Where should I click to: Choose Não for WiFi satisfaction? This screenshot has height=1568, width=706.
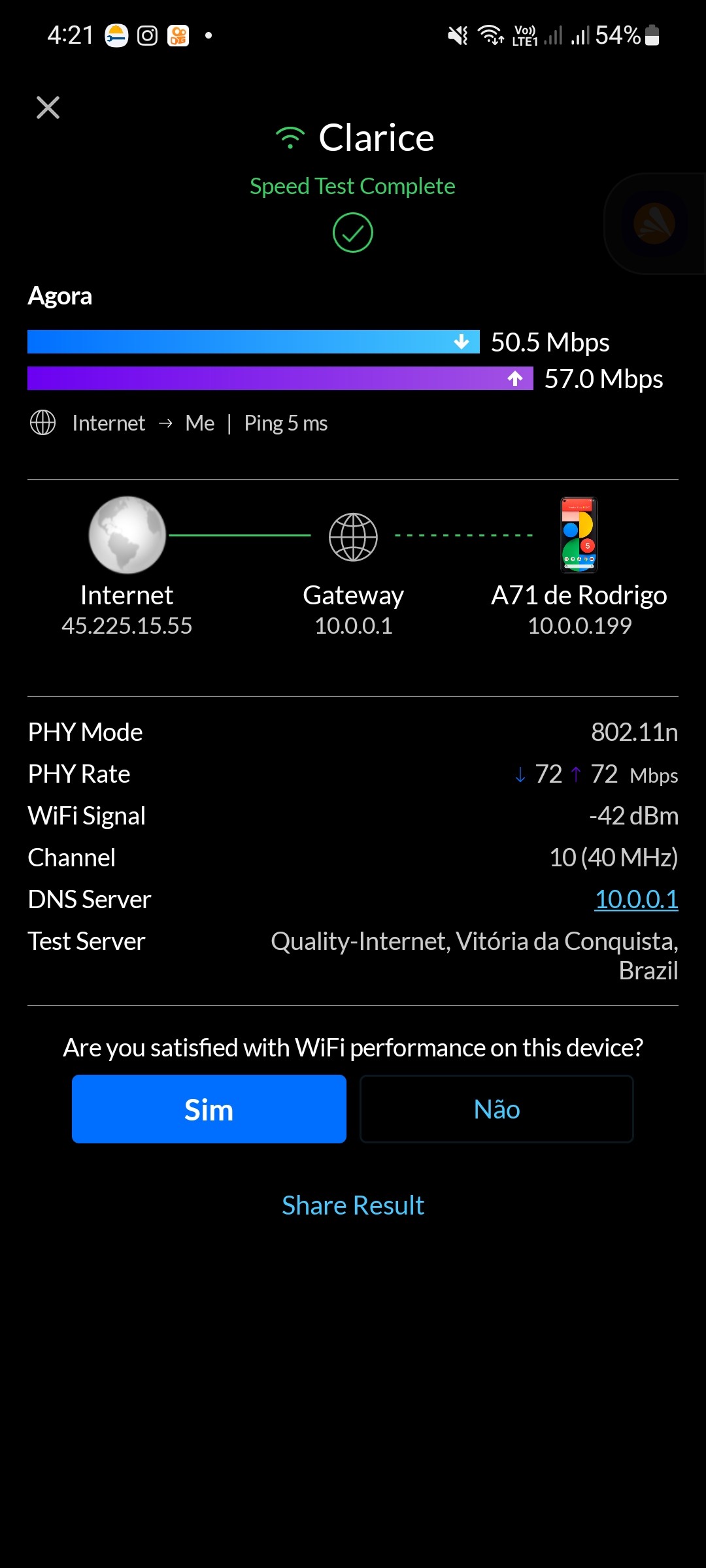coord(497,1109)
